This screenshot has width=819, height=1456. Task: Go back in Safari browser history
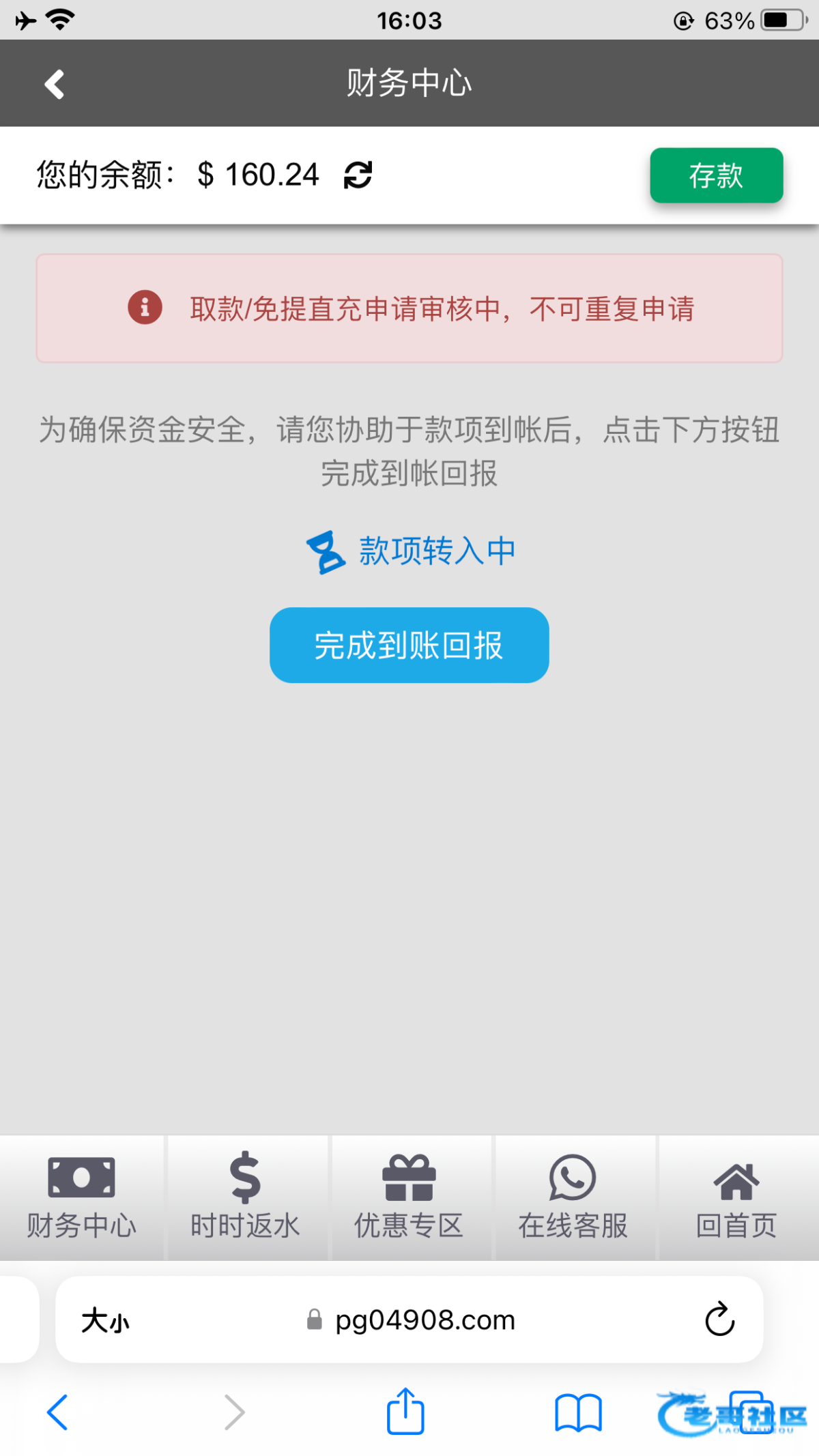click(57, 1412)
